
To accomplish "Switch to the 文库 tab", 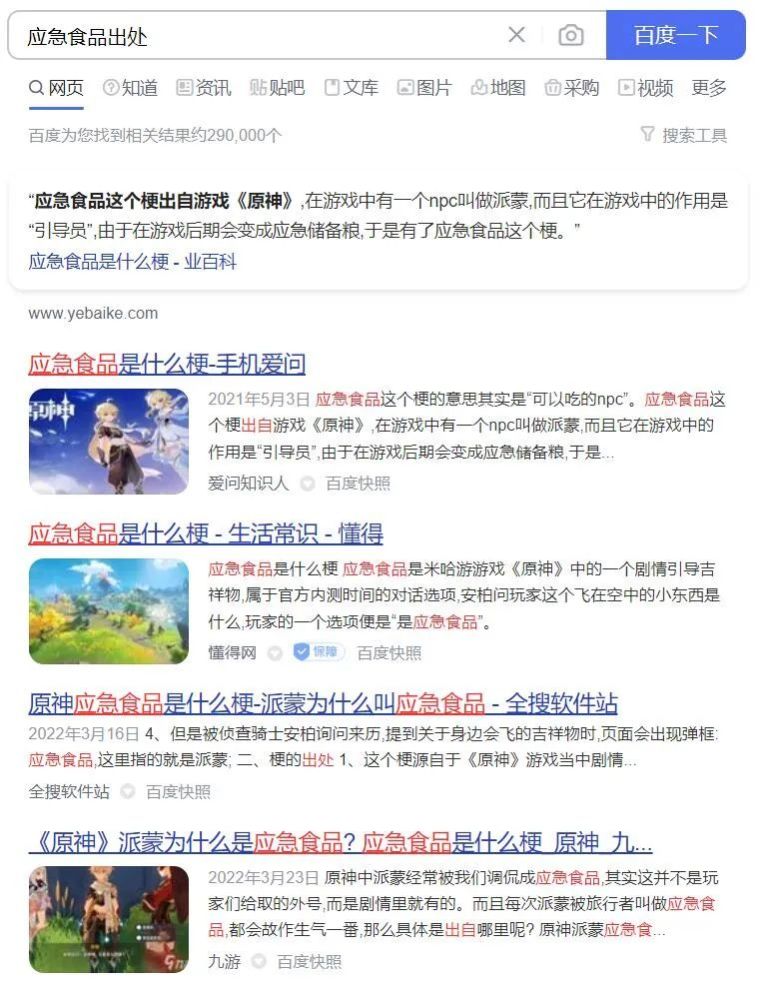I will click(x=351, y=88).
